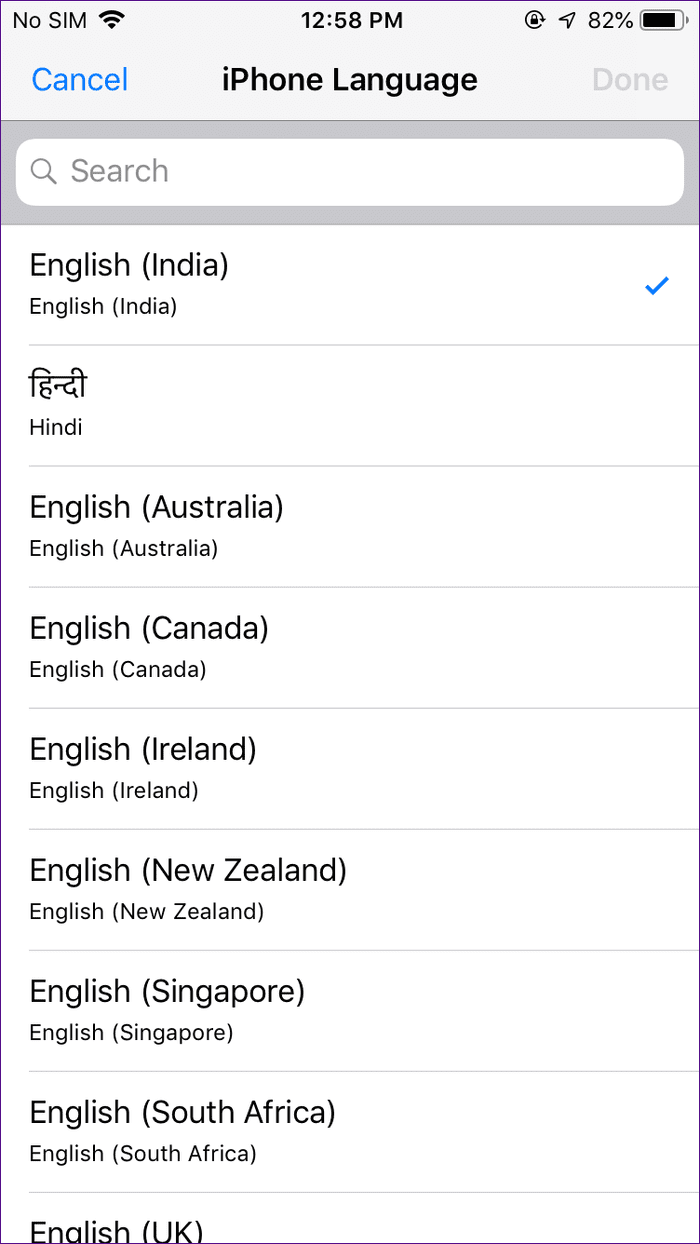Tap the Done button
This screenshot has width=700, height=1244.
pos(630,80)
